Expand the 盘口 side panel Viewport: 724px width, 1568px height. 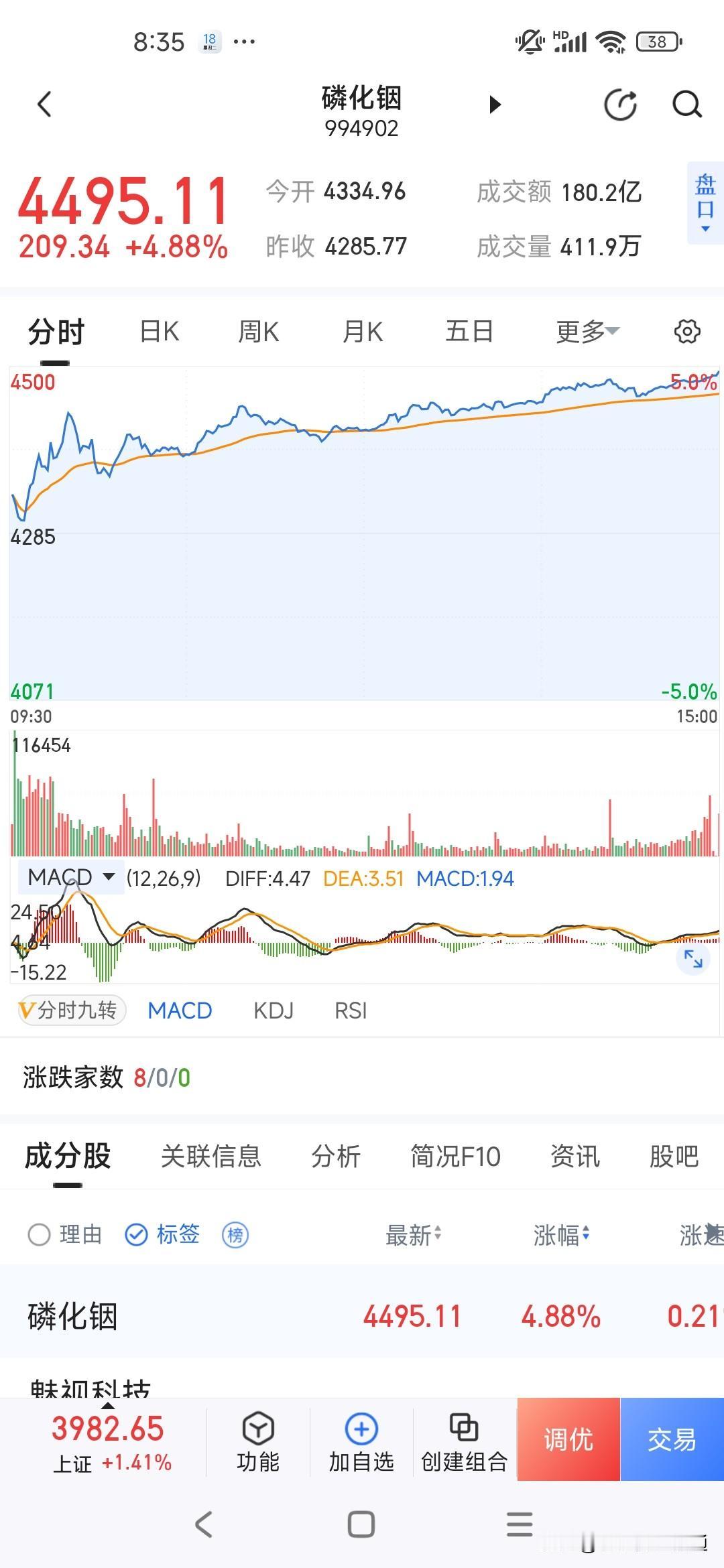click(x=705, y=202)
